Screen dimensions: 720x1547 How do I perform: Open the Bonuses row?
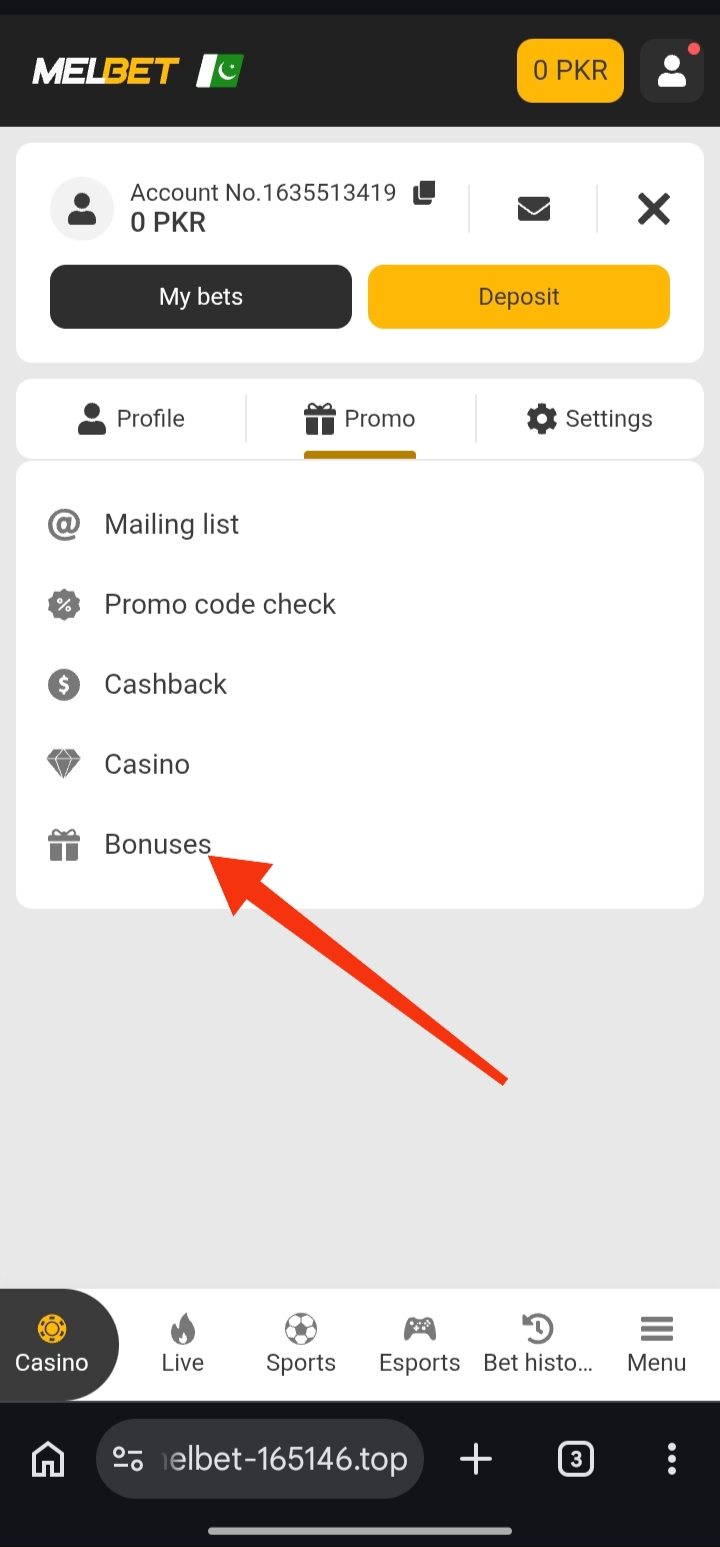[157, 844]
